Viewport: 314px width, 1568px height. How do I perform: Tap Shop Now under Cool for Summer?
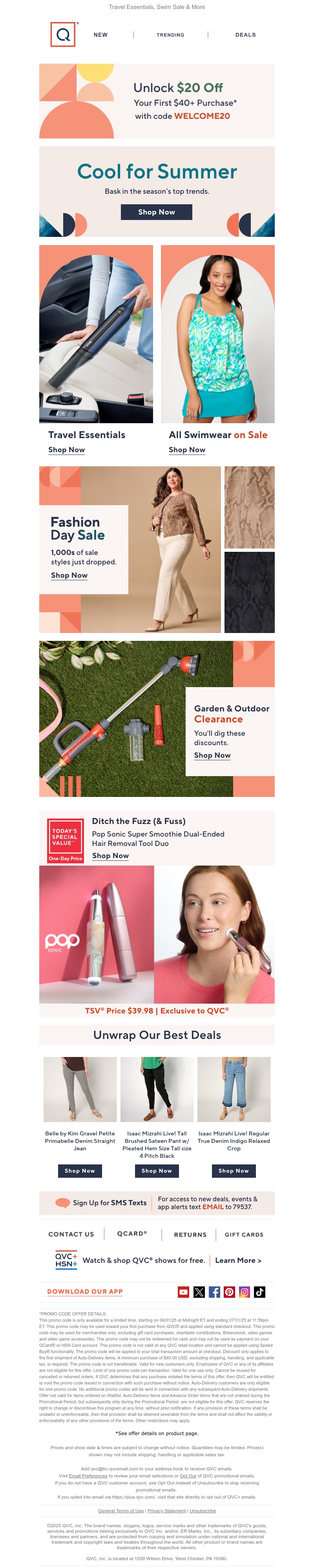(x=157, y=212)
